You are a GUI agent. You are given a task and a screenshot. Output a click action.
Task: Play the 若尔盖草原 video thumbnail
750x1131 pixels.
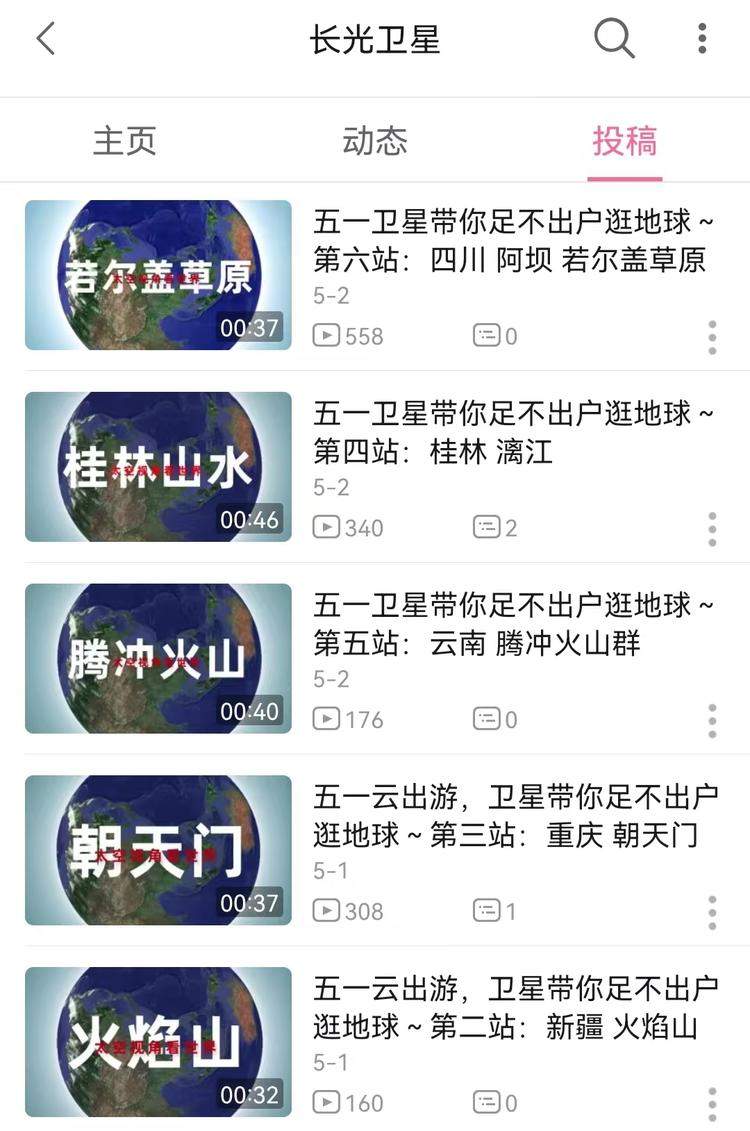[x=158, y=275]
